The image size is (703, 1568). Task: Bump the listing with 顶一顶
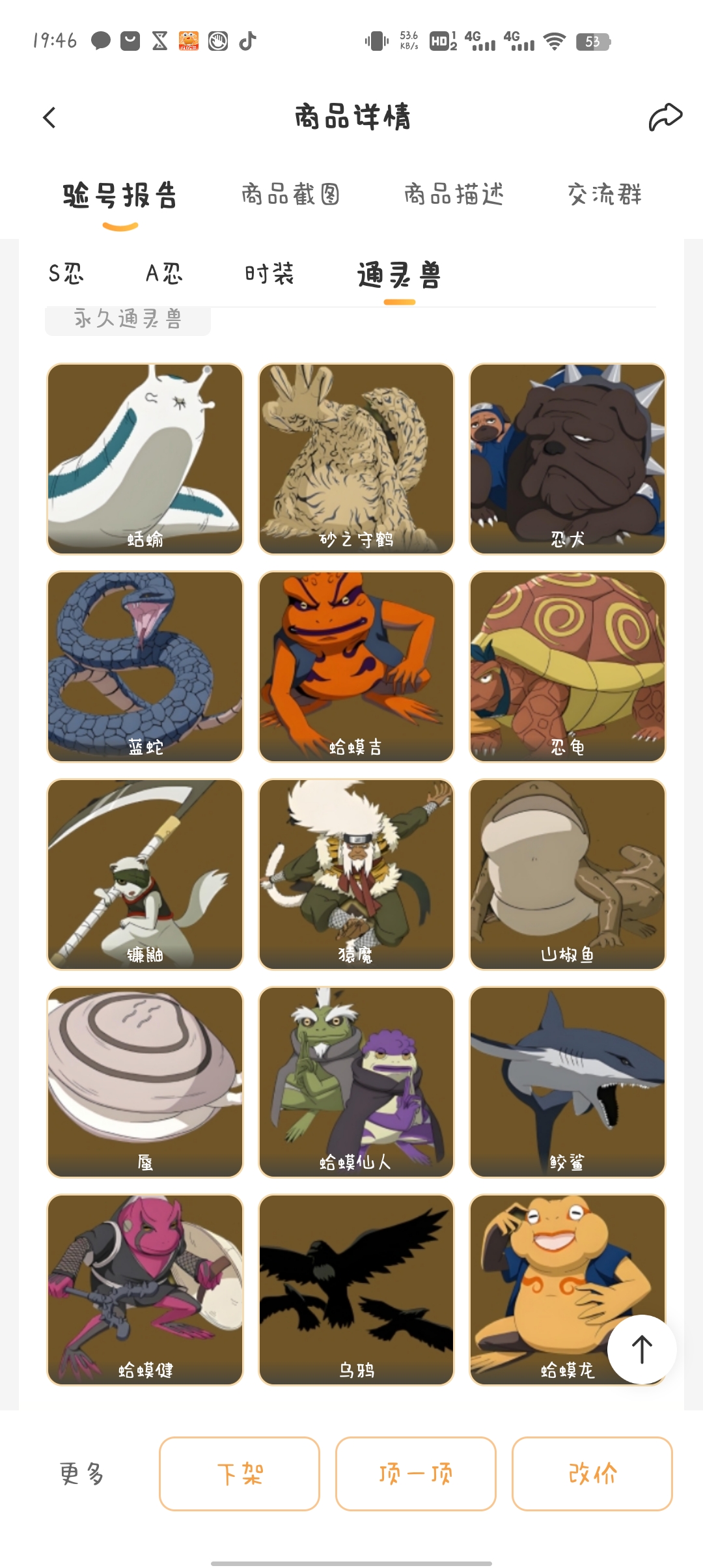point(415,1474)
